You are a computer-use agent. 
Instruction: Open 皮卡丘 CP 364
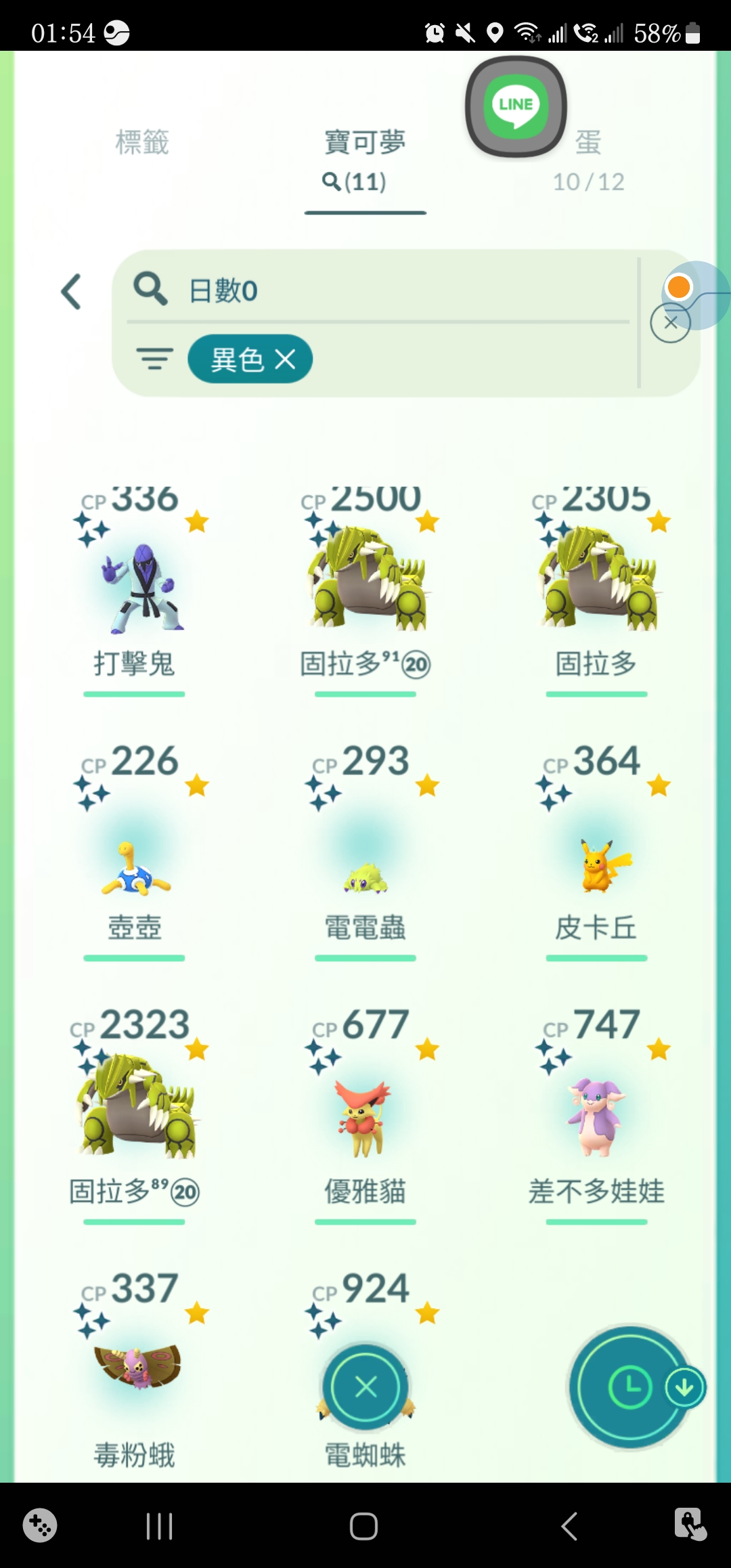tap(596, 867)
